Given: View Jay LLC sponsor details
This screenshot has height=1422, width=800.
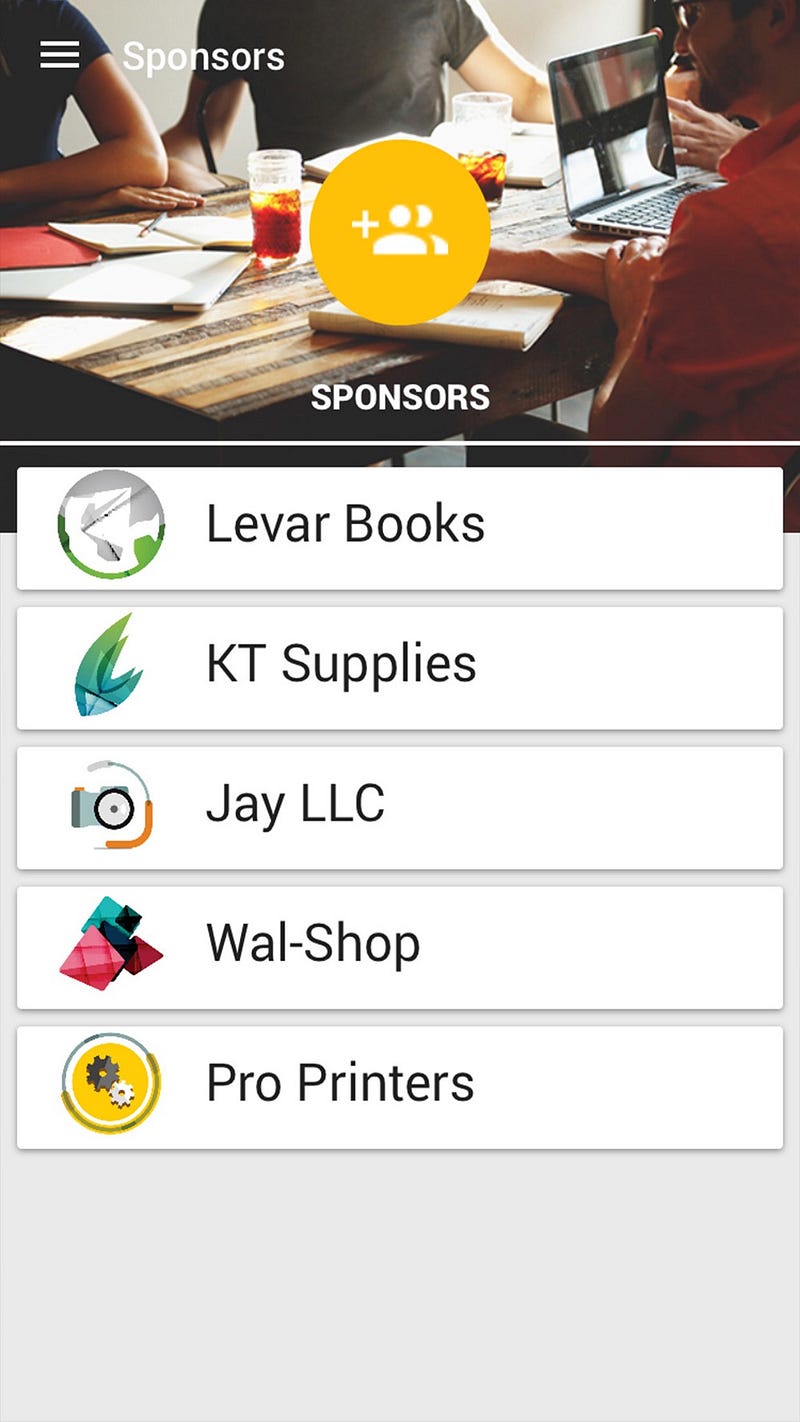Looking at the screenshot, I should point(400,807).
